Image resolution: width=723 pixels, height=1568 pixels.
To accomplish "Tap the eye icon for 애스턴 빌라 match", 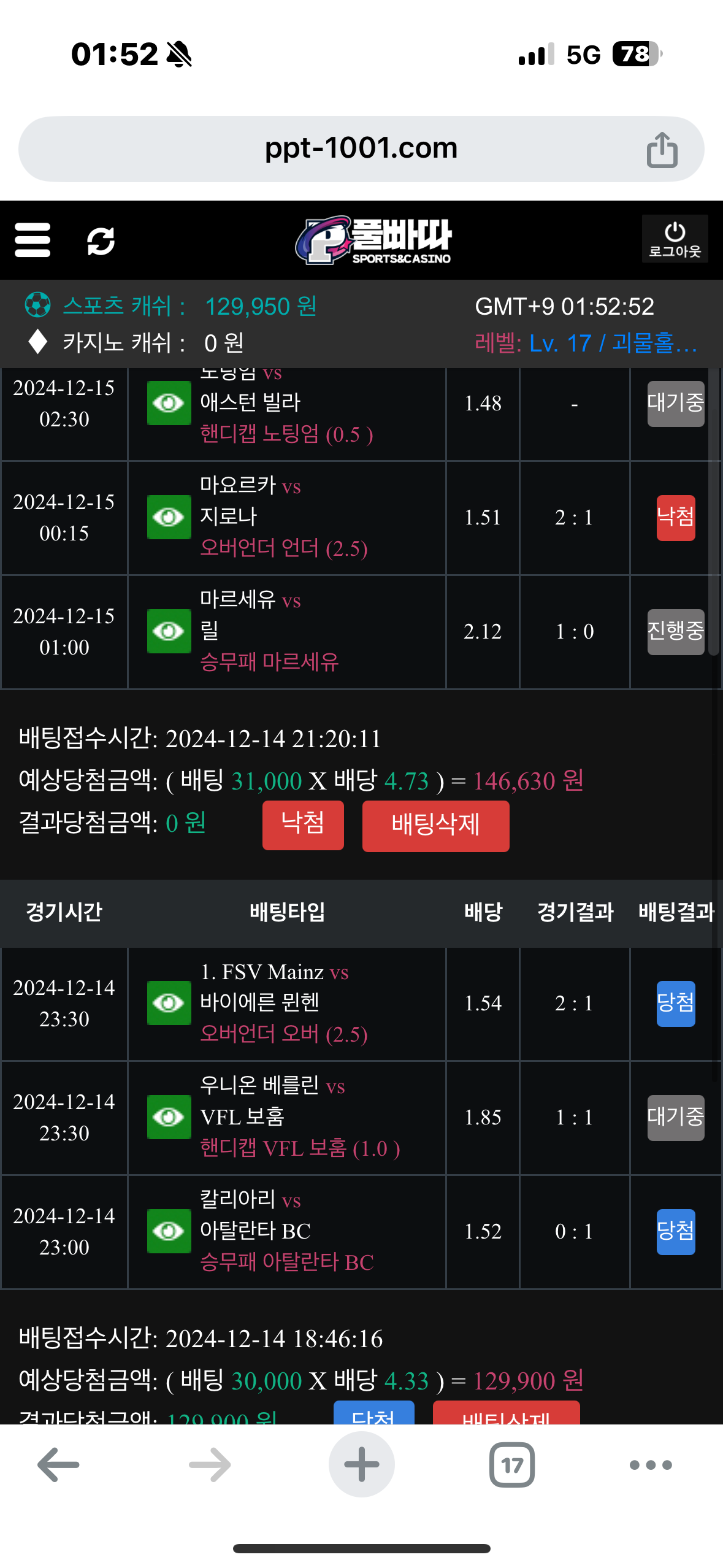I will click(x=169, y=403).
